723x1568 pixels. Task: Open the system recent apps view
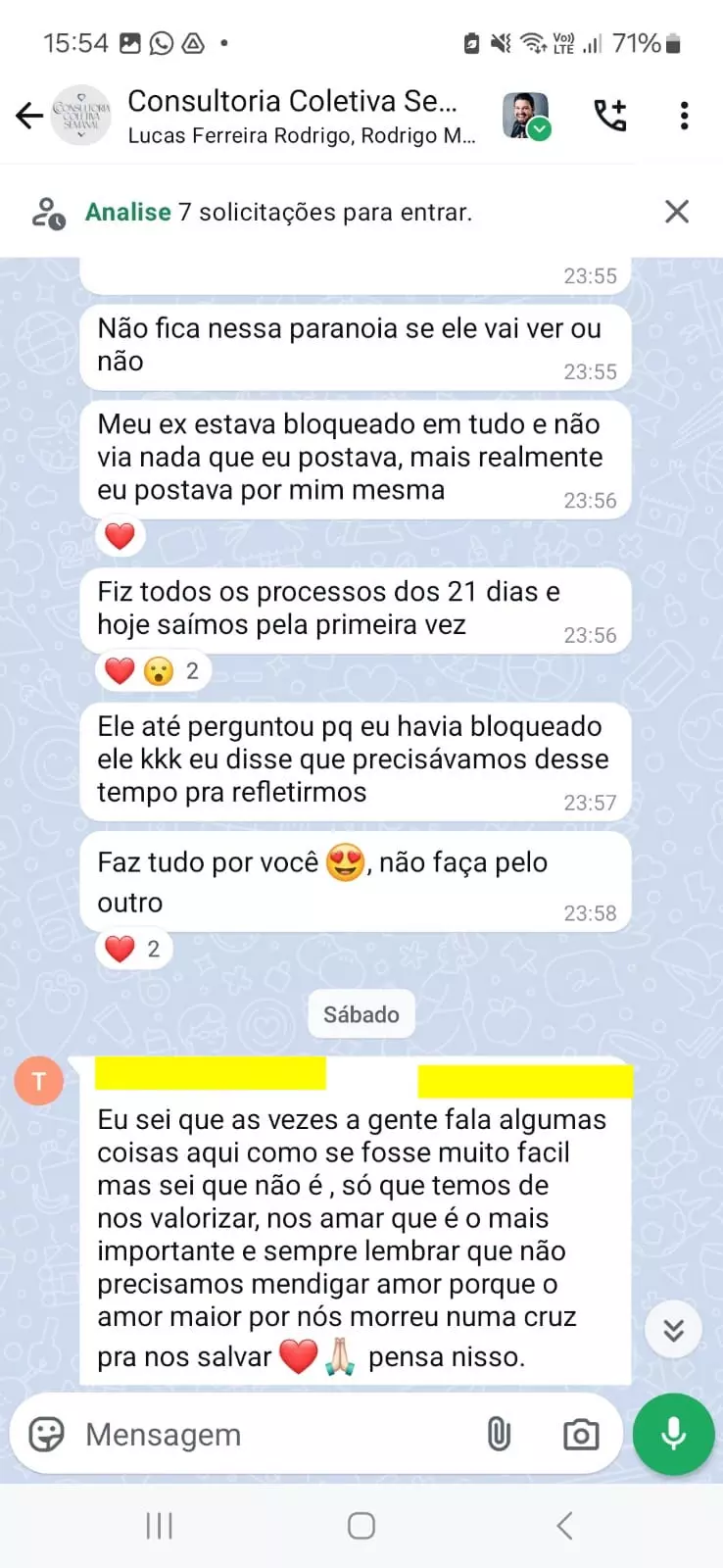159,1526
